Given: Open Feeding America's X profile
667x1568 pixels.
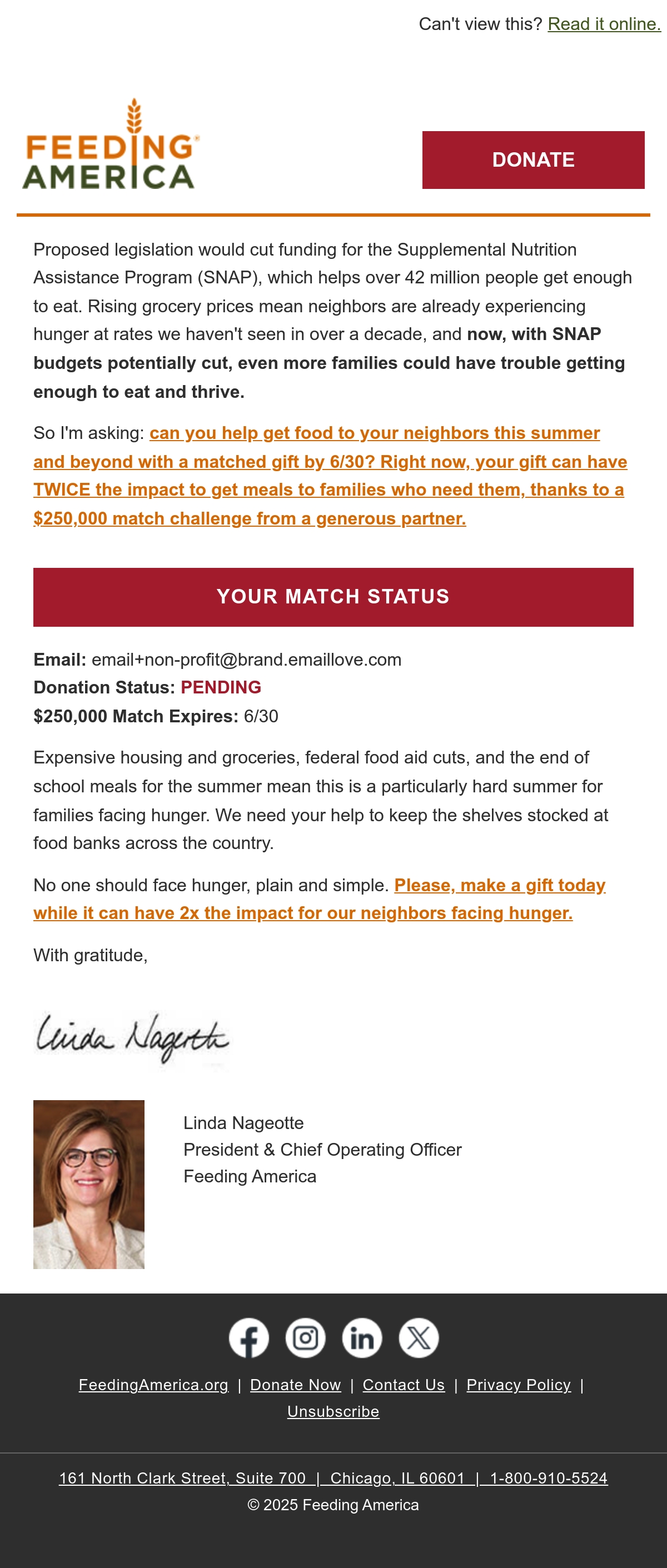Looking at the screenshot, I should click(419, 1337).
